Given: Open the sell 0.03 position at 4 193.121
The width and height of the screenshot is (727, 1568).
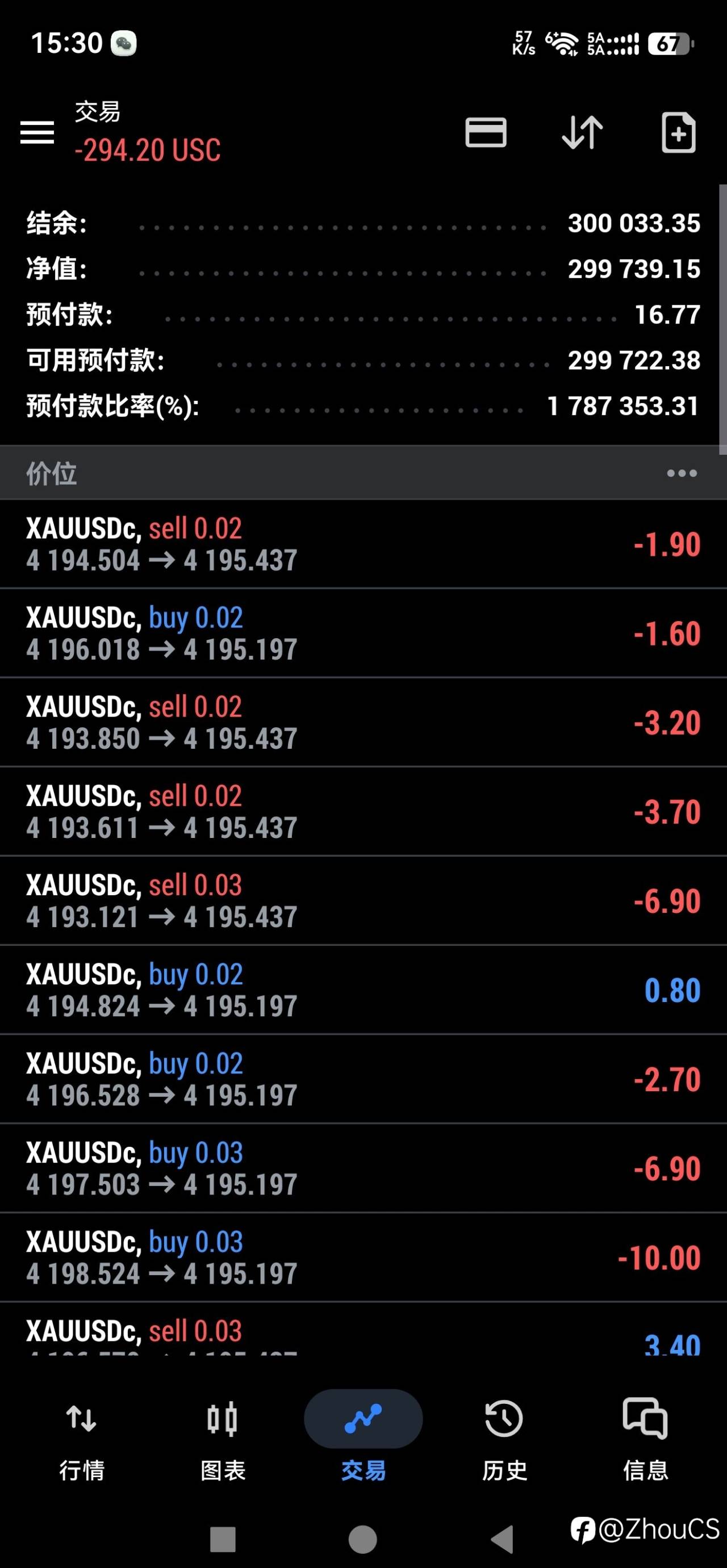Looking at the screenshot, I should (x=363, y=901).
